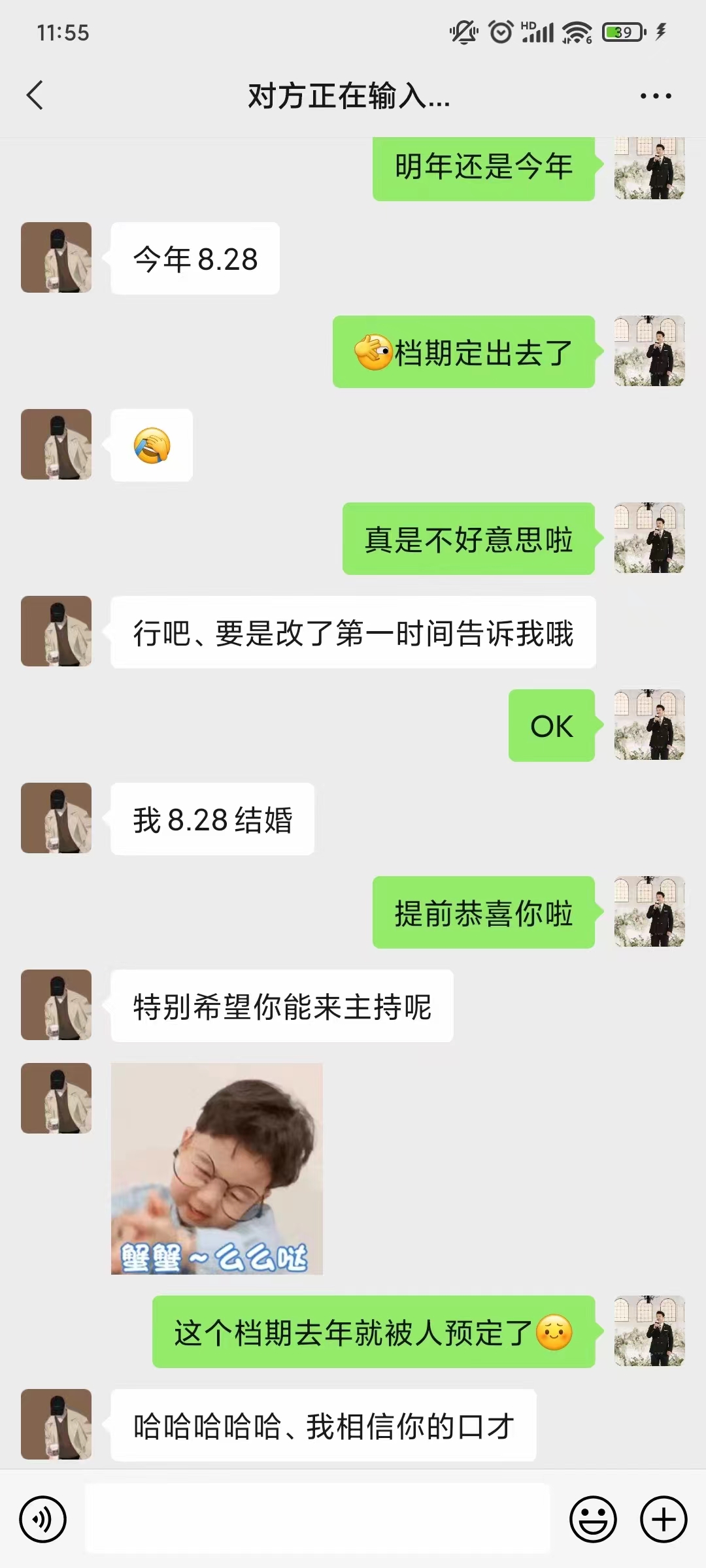This screenshot has width=706, height=1568.
Task: Tap the contact's avatar beside 今年8.28
Action: click(x=56, y=257)
